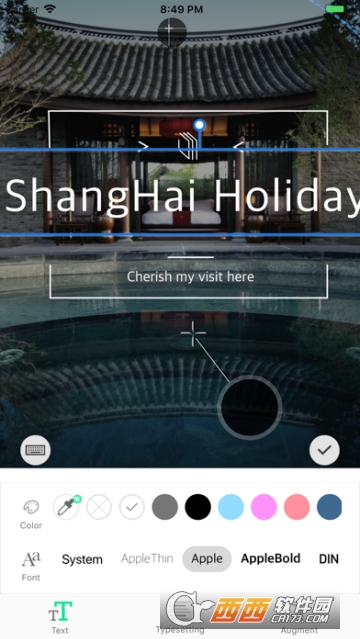Select the Cherish my visit here subtitle
Image resolution: width=360 pixels, height=639 pixels.
pyautogui.click(x=190, y=277)
